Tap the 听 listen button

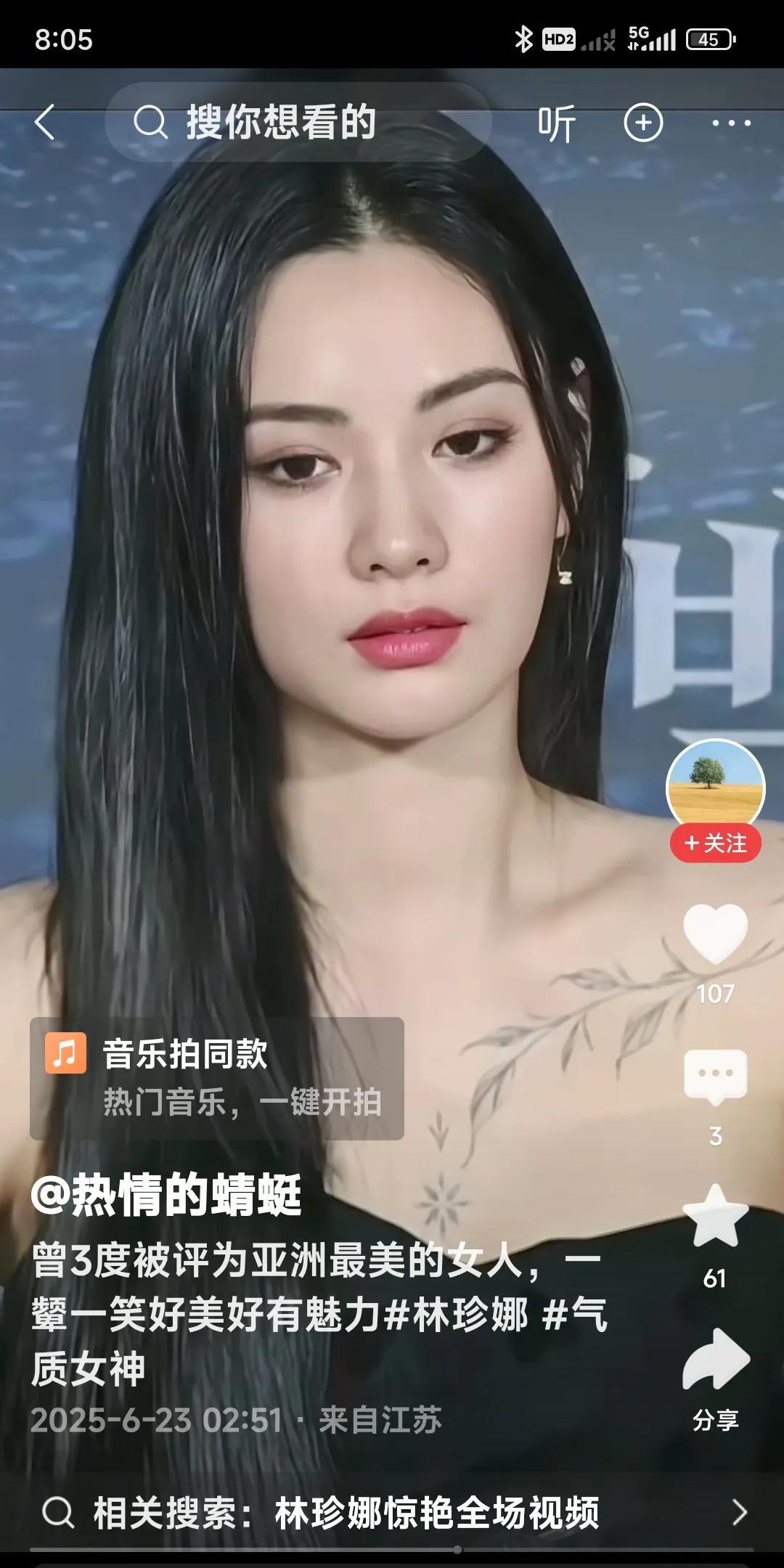tap(557, 123)
